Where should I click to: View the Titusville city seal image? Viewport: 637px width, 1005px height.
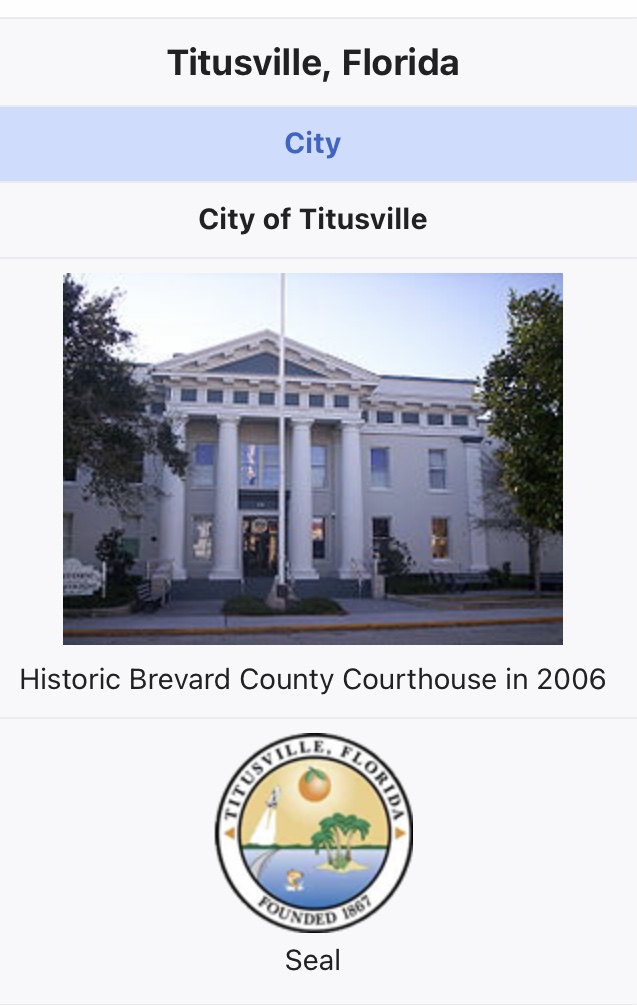[313, 832]
